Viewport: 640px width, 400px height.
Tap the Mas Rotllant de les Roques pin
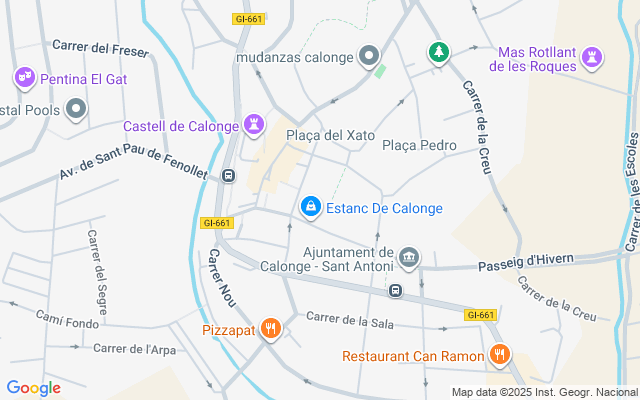594,58
